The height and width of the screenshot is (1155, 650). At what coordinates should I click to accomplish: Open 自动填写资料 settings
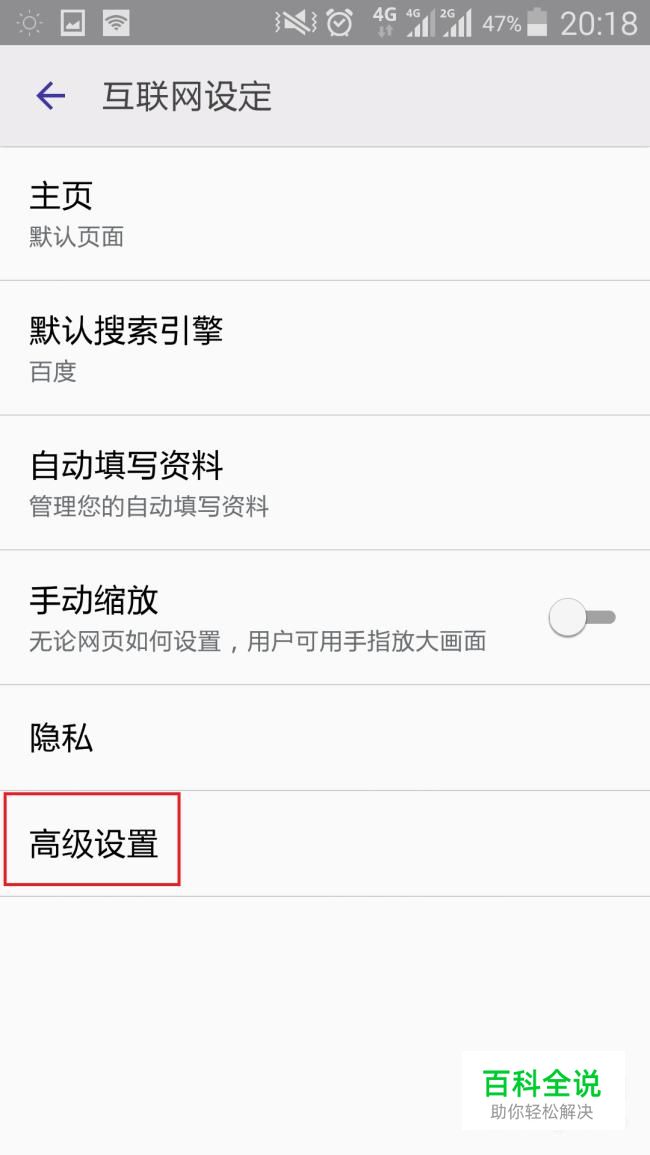324,483
